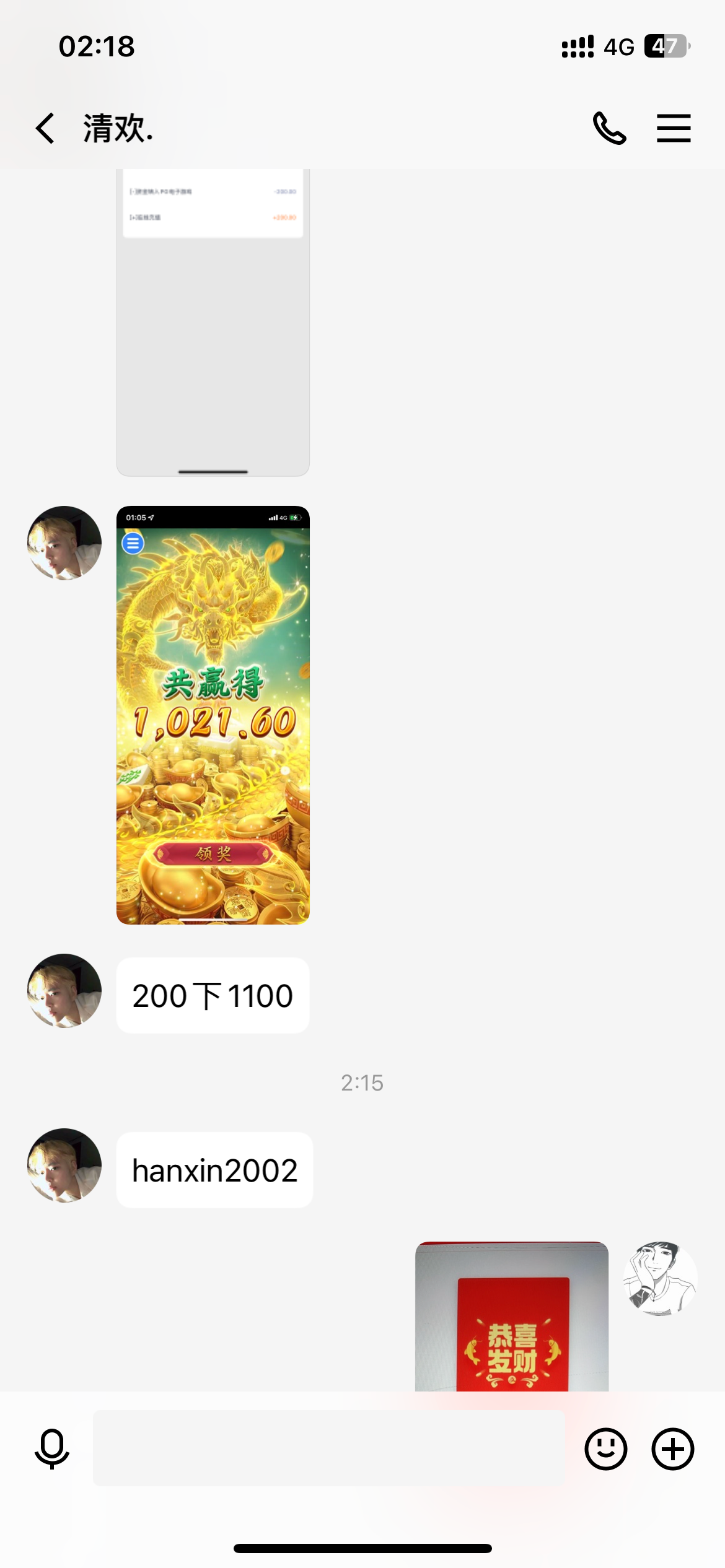Open the sender avatar beside hanxin2002
The height and width of the screenshot is (1568, 725).
coord(64,1165)
